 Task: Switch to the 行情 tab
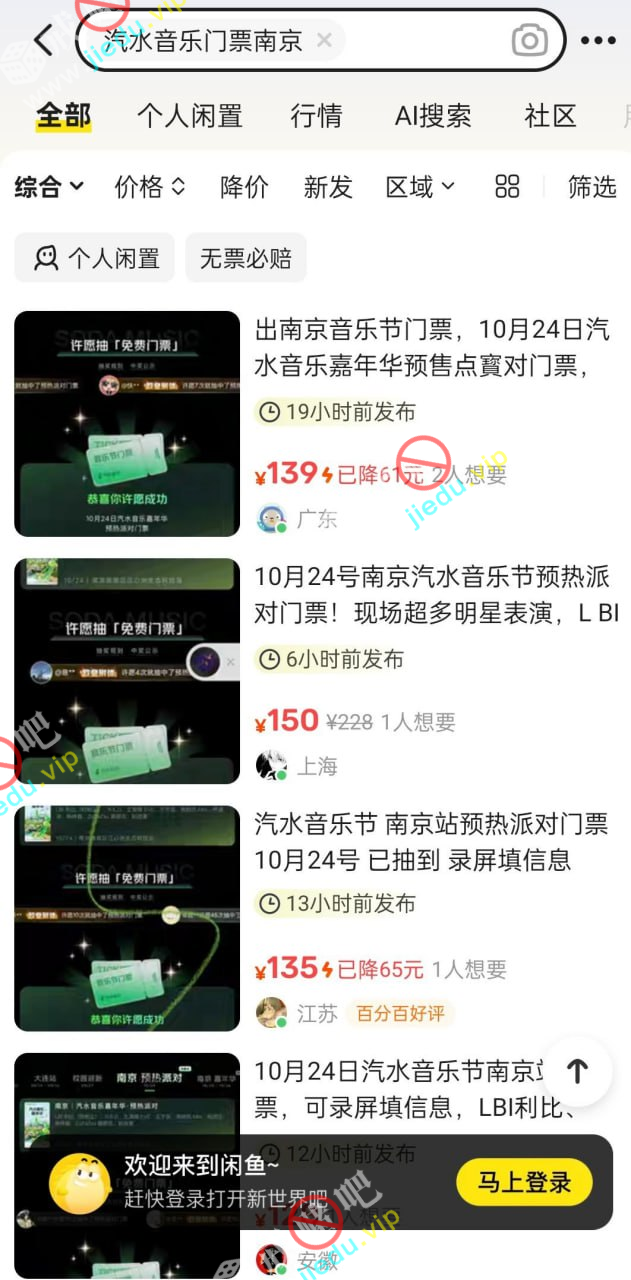pos(316,116)
